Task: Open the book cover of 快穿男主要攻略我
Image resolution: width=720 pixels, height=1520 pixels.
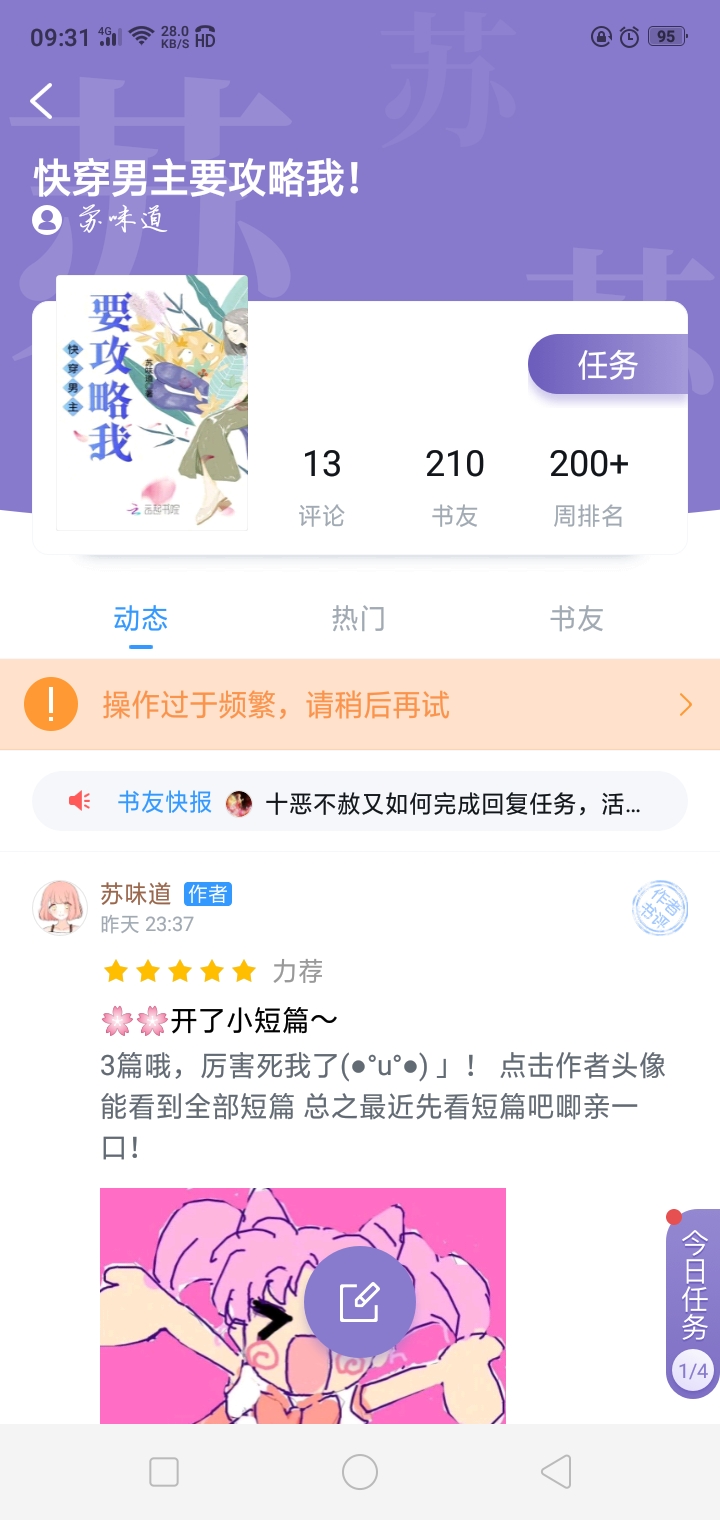Action: 152,402
